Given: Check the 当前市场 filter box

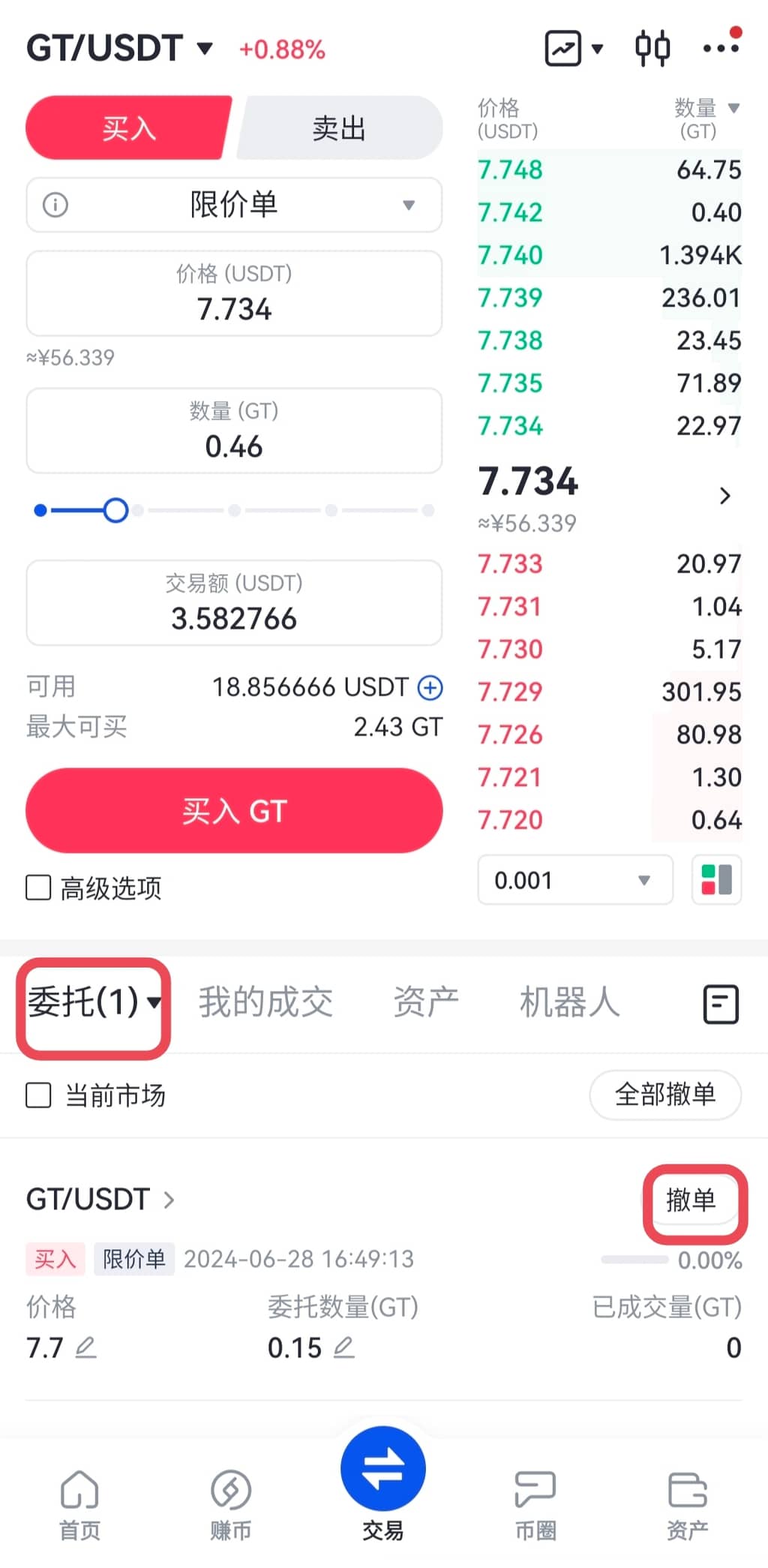Looking at the screenshot, I should point(39,1095).
